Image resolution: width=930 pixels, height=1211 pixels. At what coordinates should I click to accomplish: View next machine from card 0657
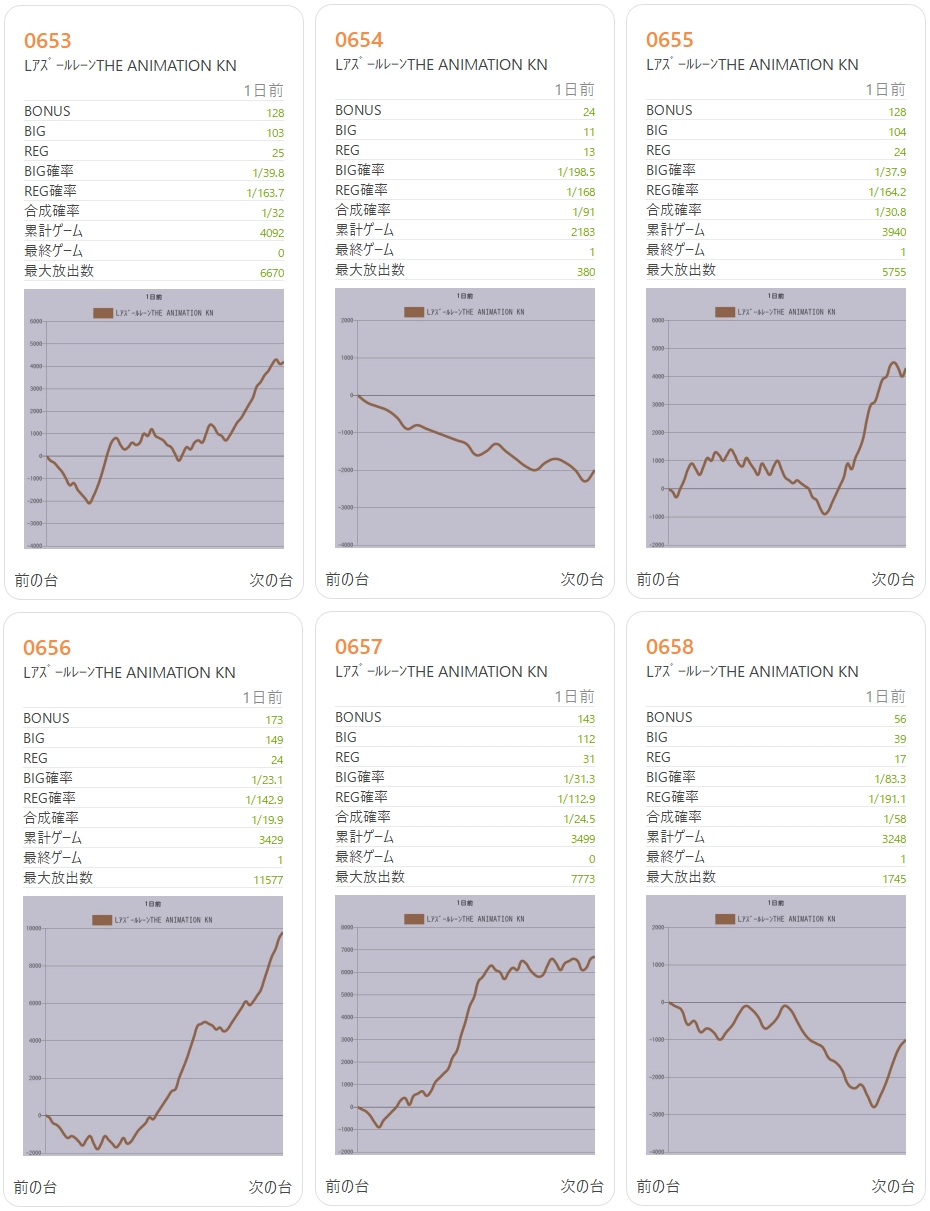coord(581,1186)
